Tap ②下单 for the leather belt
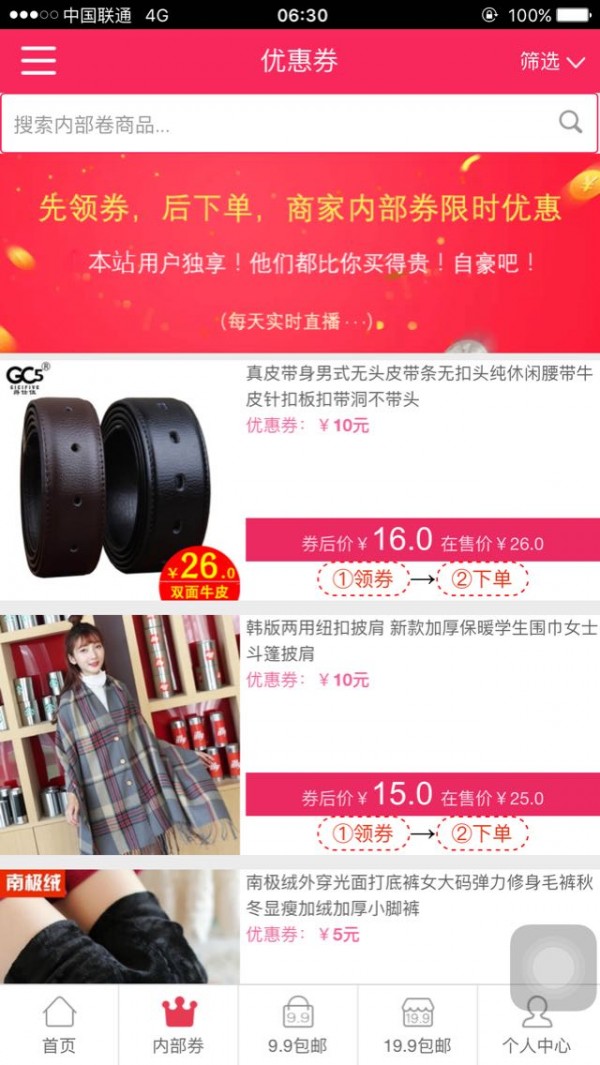 coord(482,578)
